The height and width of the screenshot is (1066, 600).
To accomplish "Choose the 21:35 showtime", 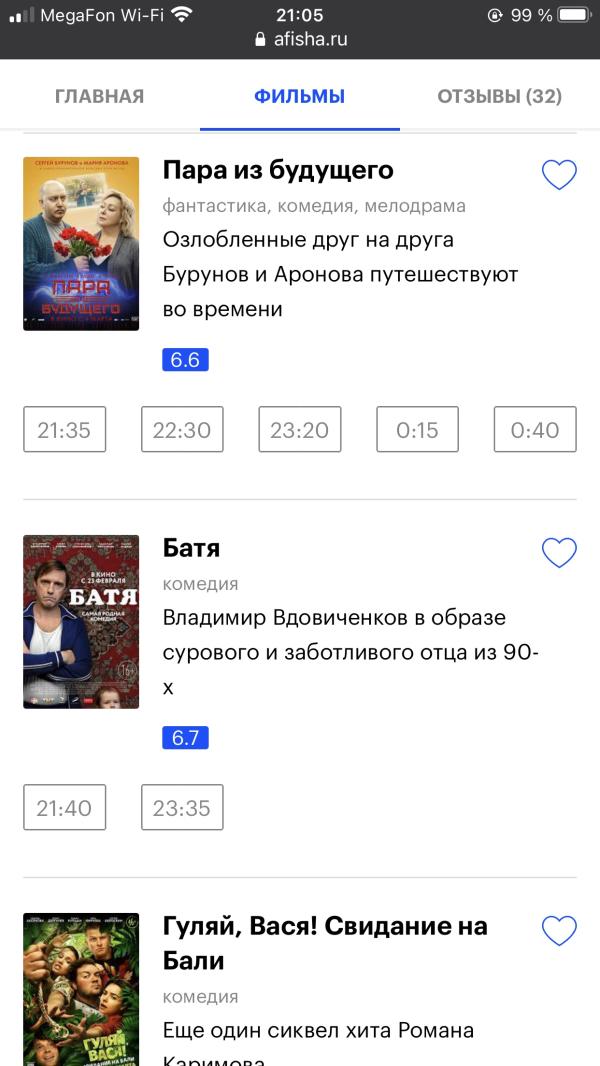I will [64, 430].
